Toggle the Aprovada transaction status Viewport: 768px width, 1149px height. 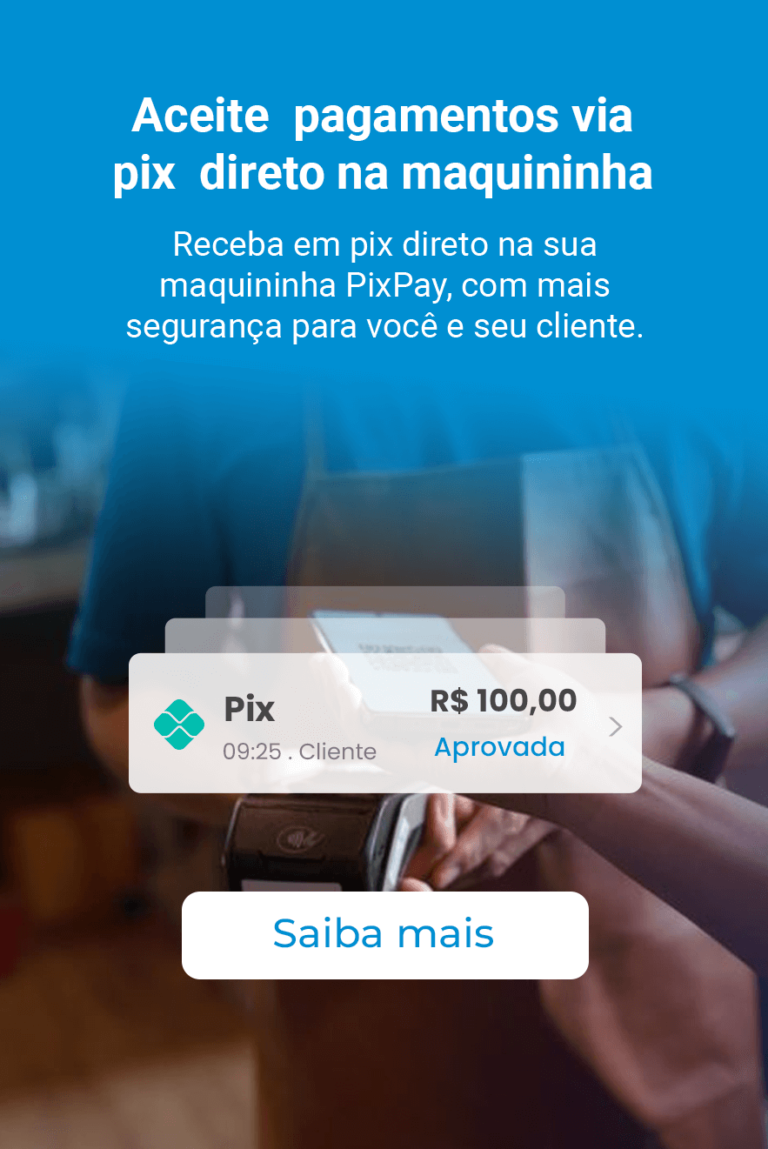(x=498, y=747)
